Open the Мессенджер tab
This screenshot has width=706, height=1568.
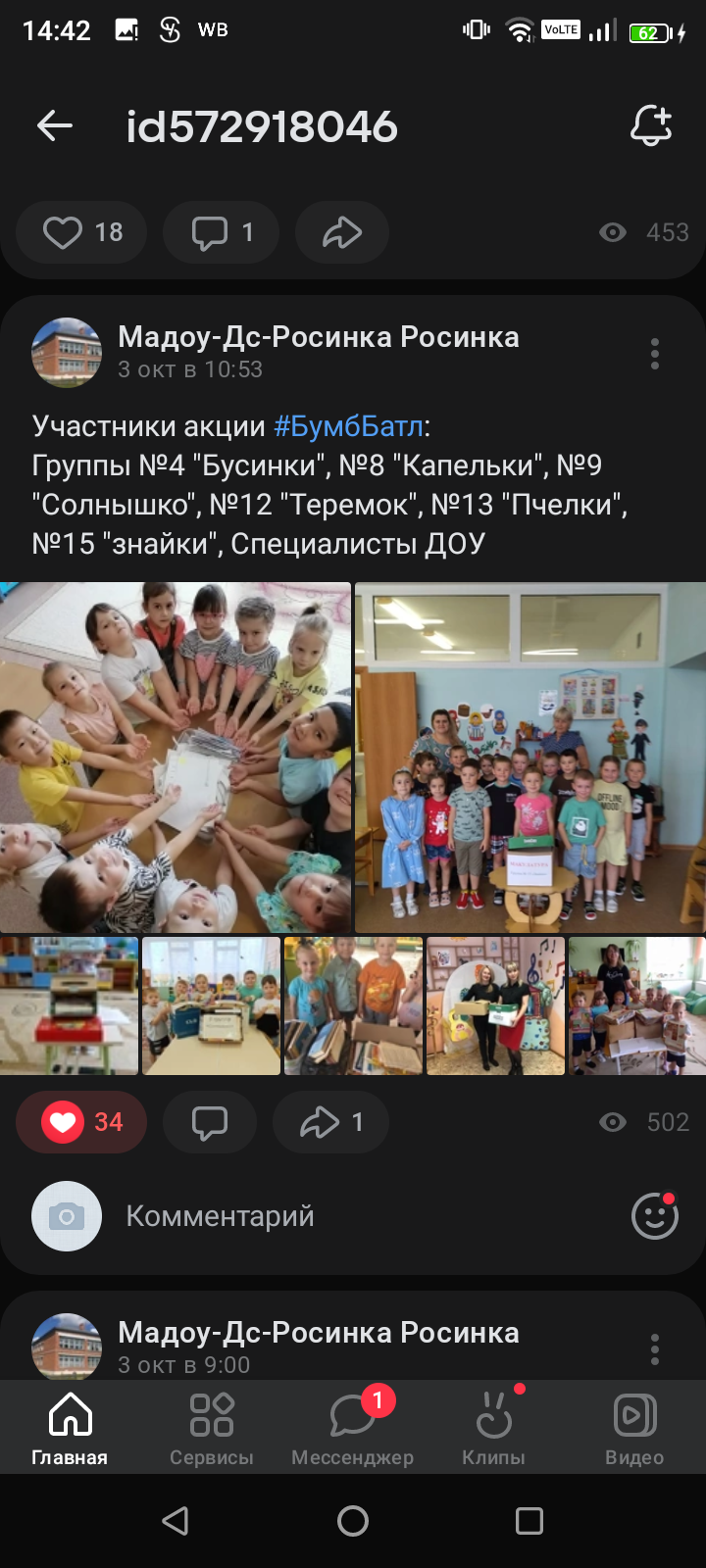coord(352,1429)
